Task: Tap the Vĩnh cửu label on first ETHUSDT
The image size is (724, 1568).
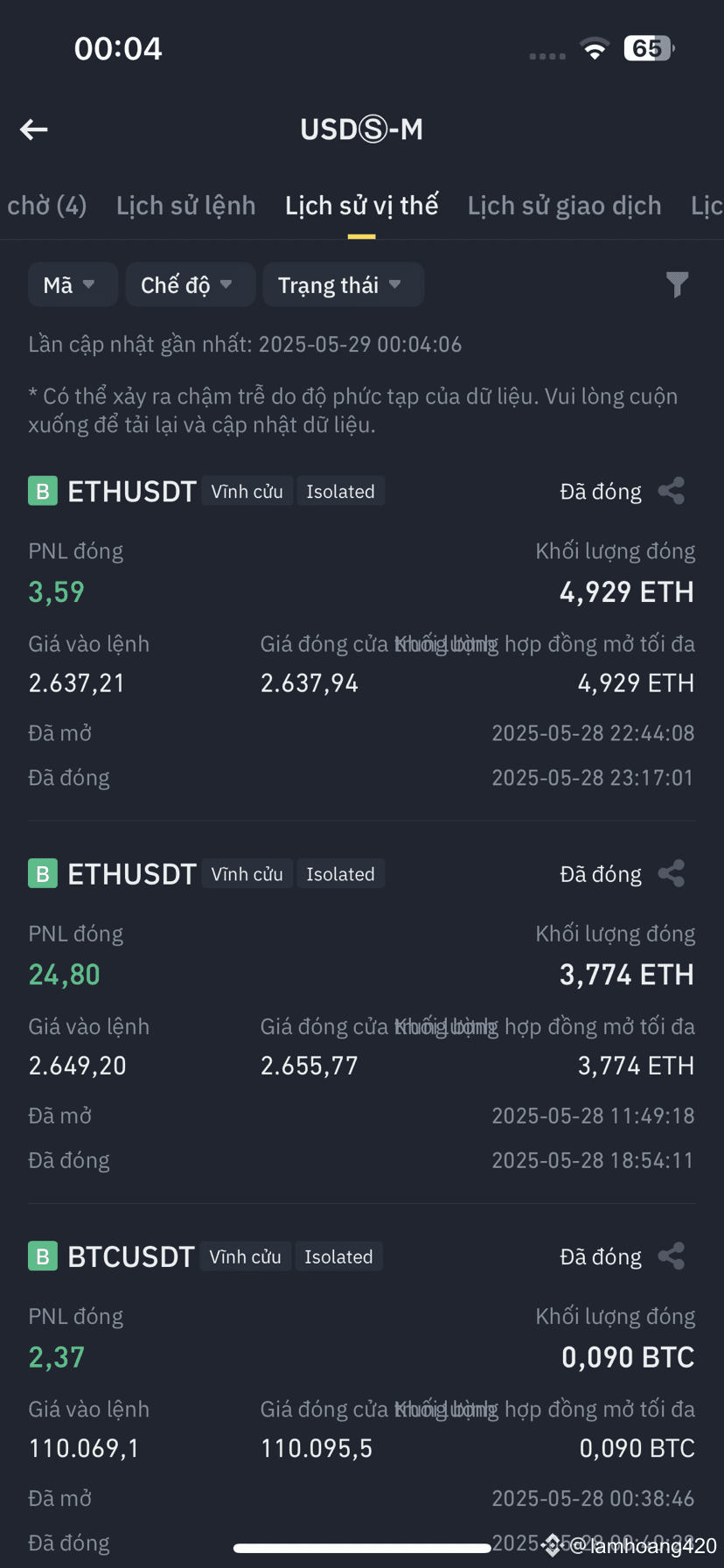Action: [x=247, y=490]
